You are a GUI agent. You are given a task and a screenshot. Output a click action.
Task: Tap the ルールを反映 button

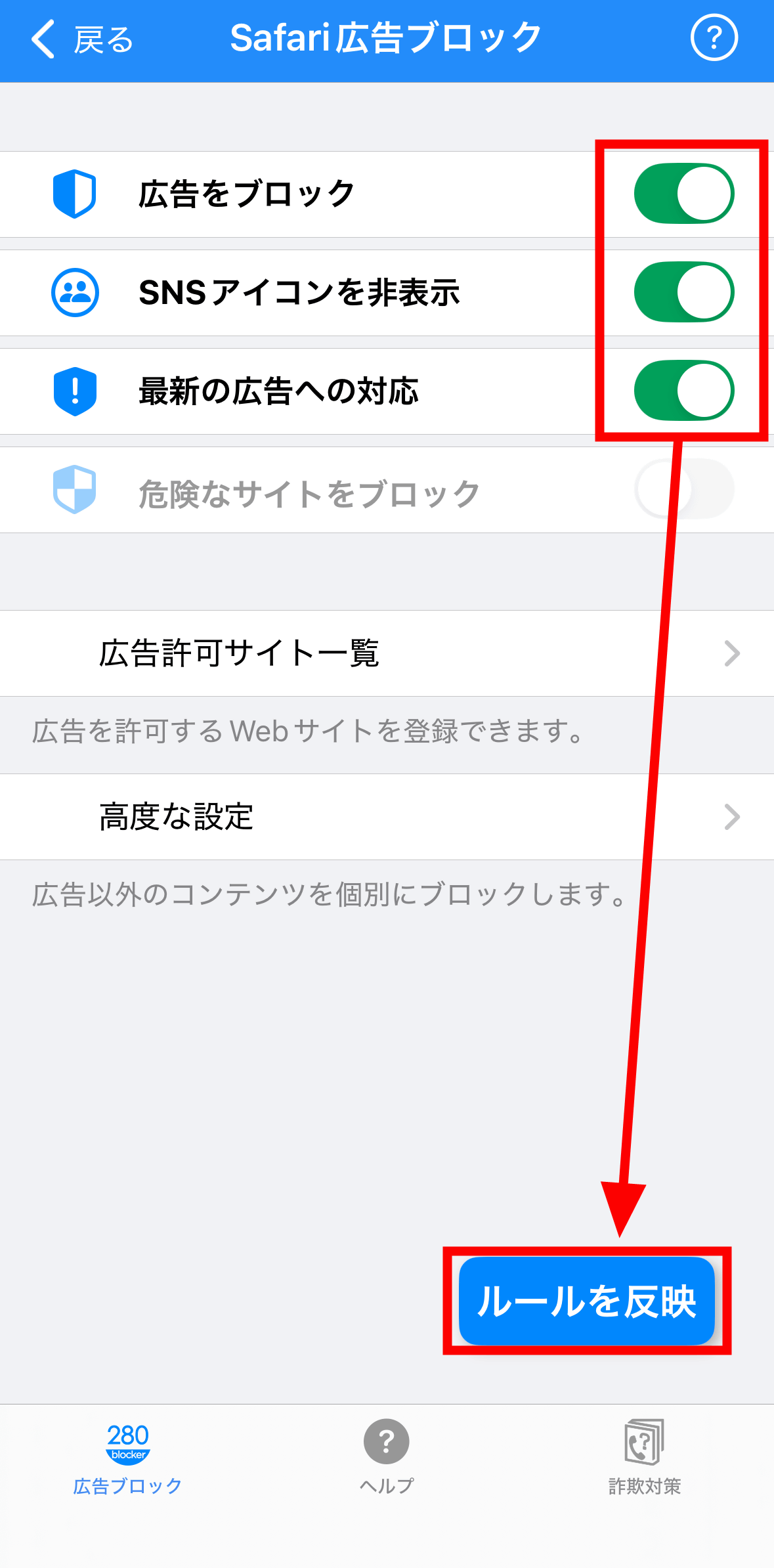[x=586, y=1301]
